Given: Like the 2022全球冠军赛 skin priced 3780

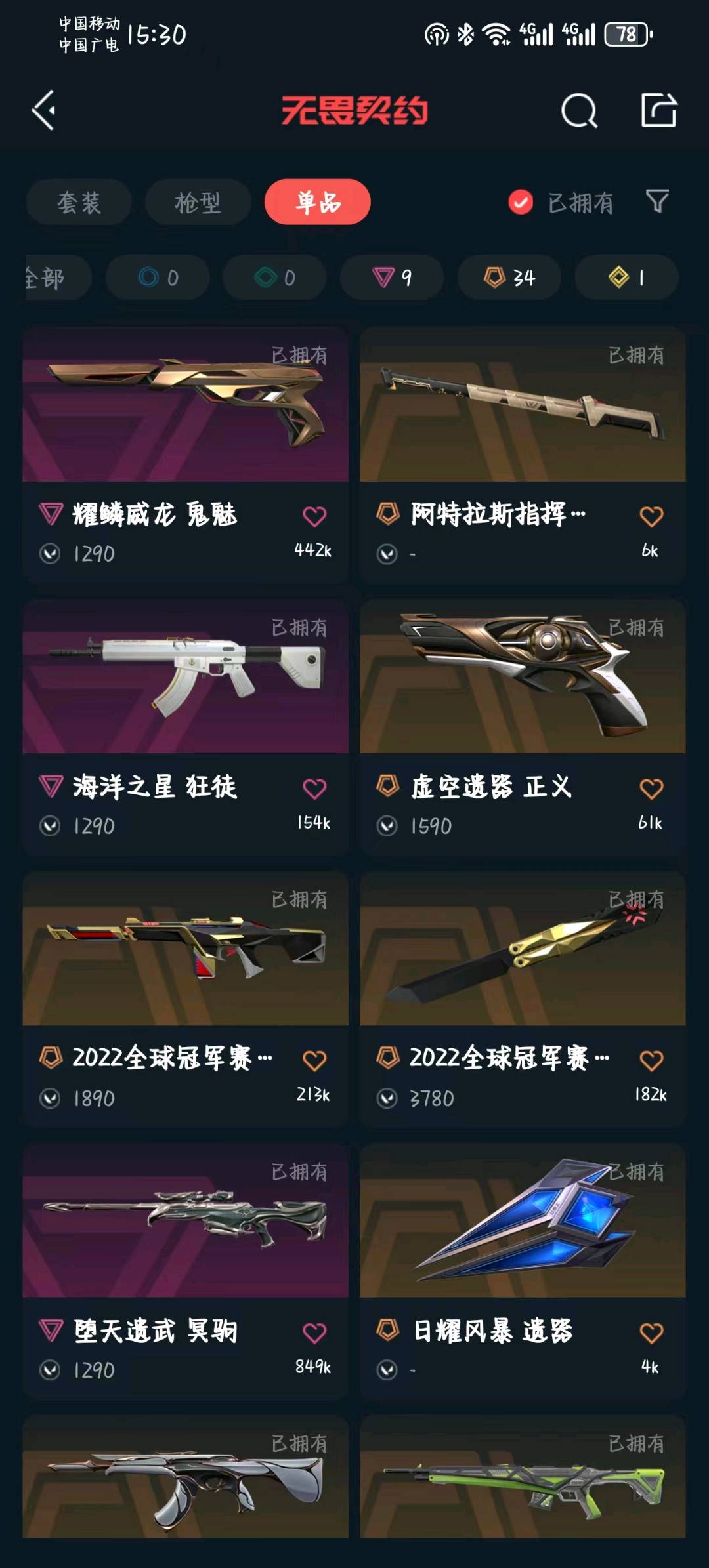Looking at the screenshot, I should pos(651,1061).
